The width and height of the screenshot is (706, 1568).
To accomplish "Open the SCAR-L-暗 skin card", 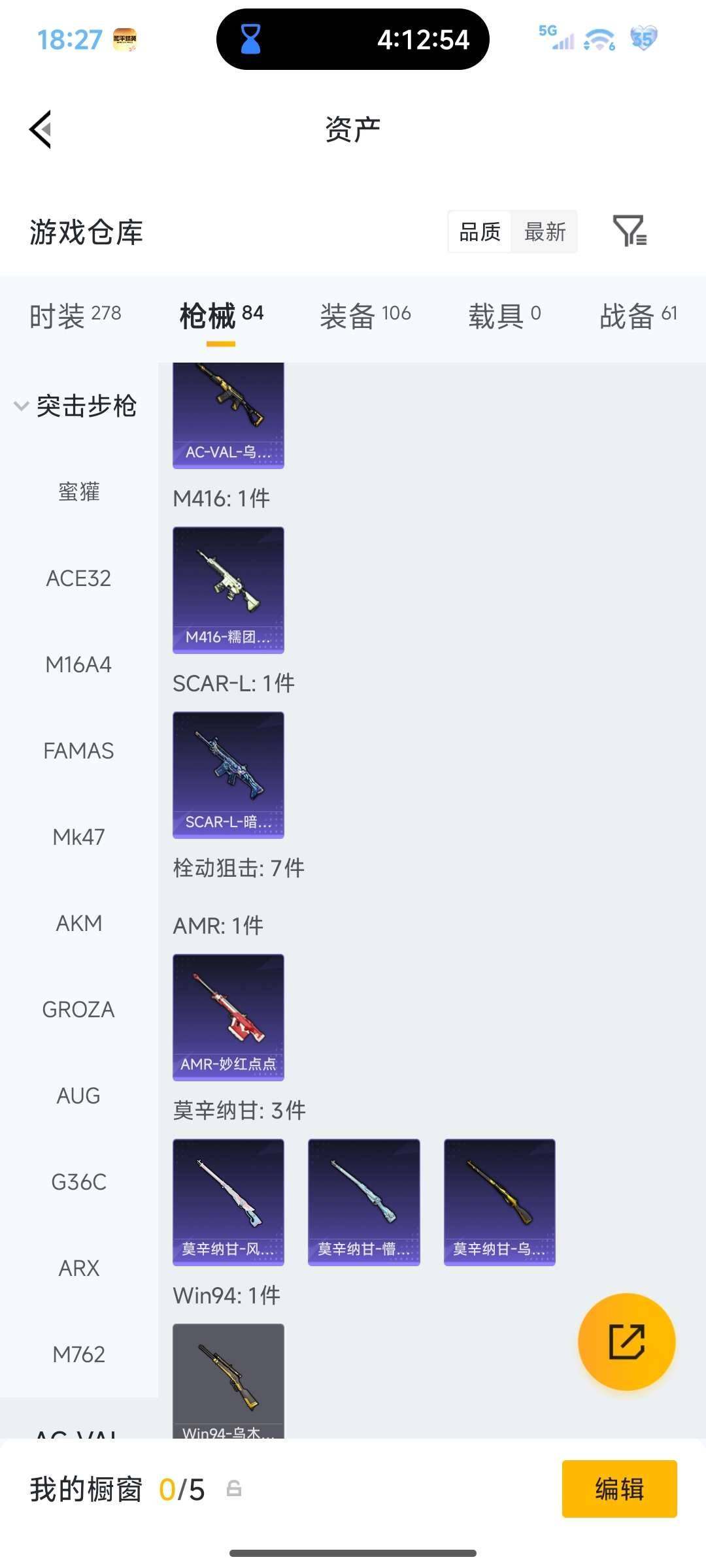I will [x=227, y=774].
